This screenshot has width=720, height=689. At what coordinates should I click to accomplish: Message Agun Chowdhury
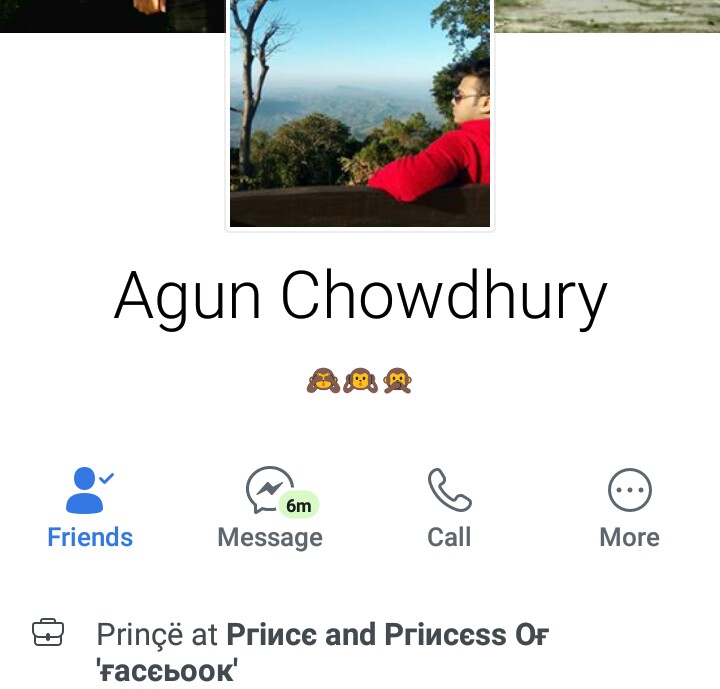coord(270,508)
